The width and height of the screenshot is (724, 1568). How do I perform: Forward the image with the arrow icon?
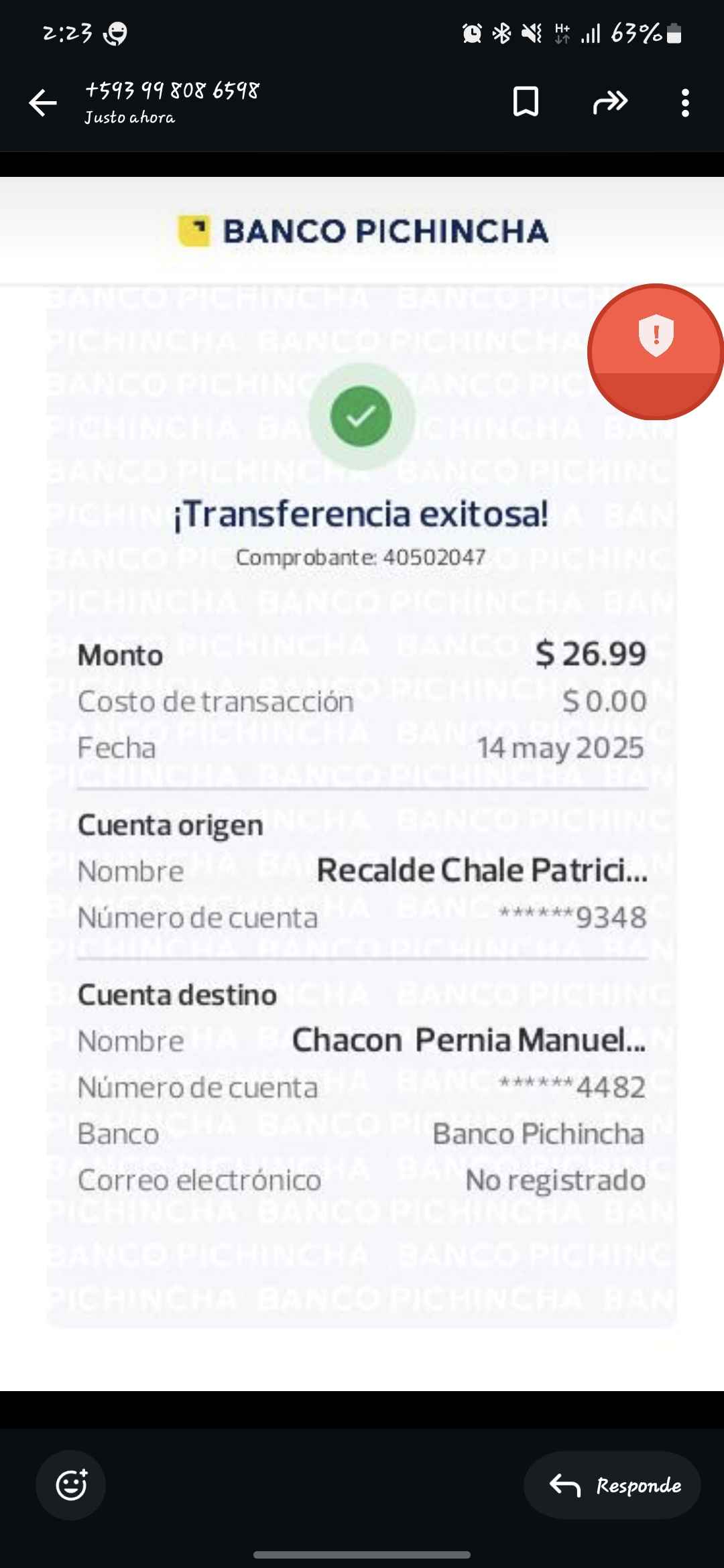pos(610,102)
